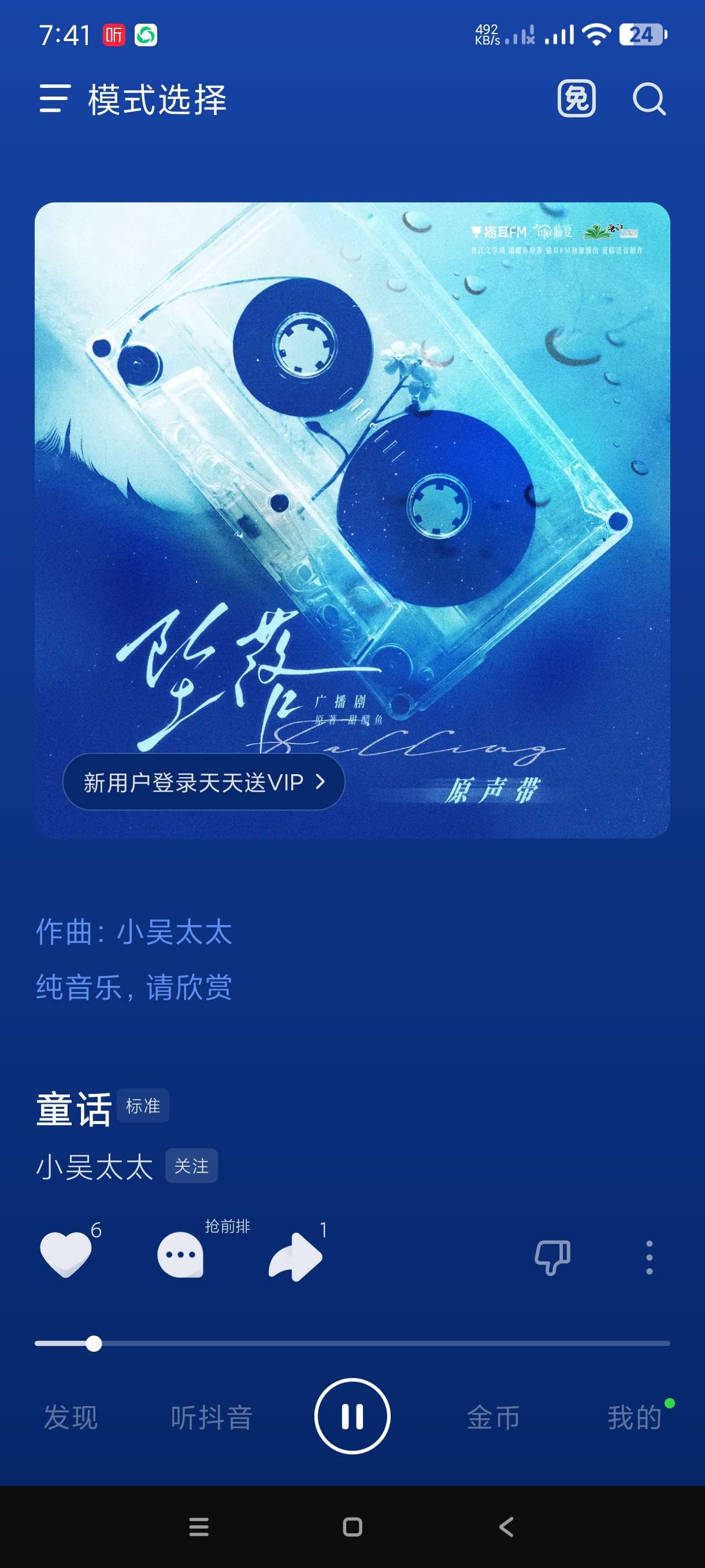Open the three-dot more options menu
Viewport: 705px width, 1568px height.
tap(649, 1257)
